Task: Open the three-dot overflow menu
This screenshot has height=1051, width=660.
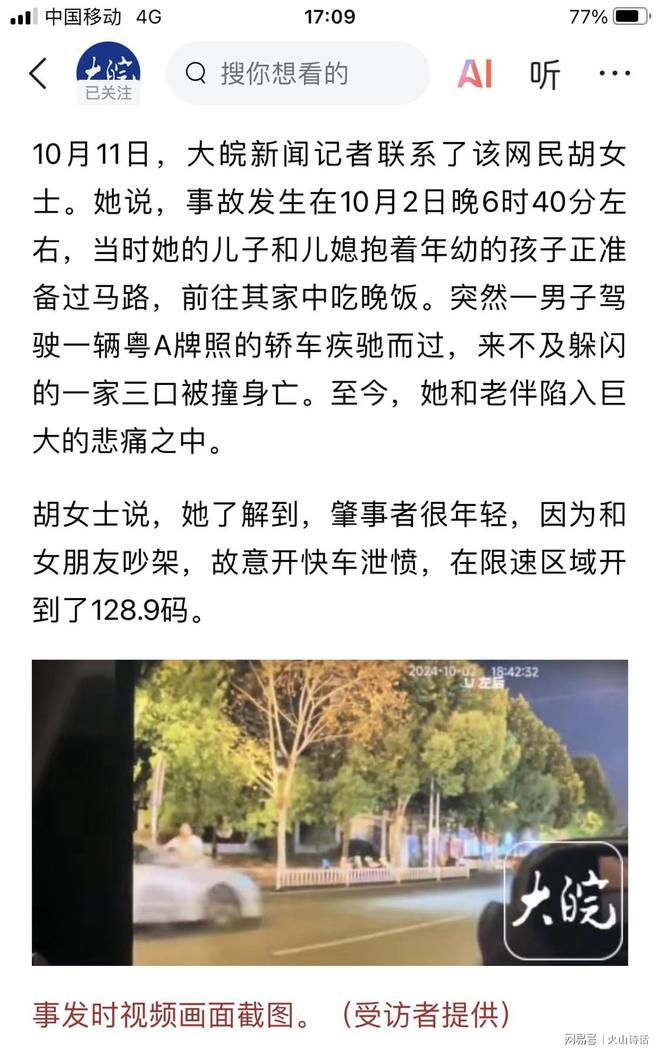Action: point(614,73)
